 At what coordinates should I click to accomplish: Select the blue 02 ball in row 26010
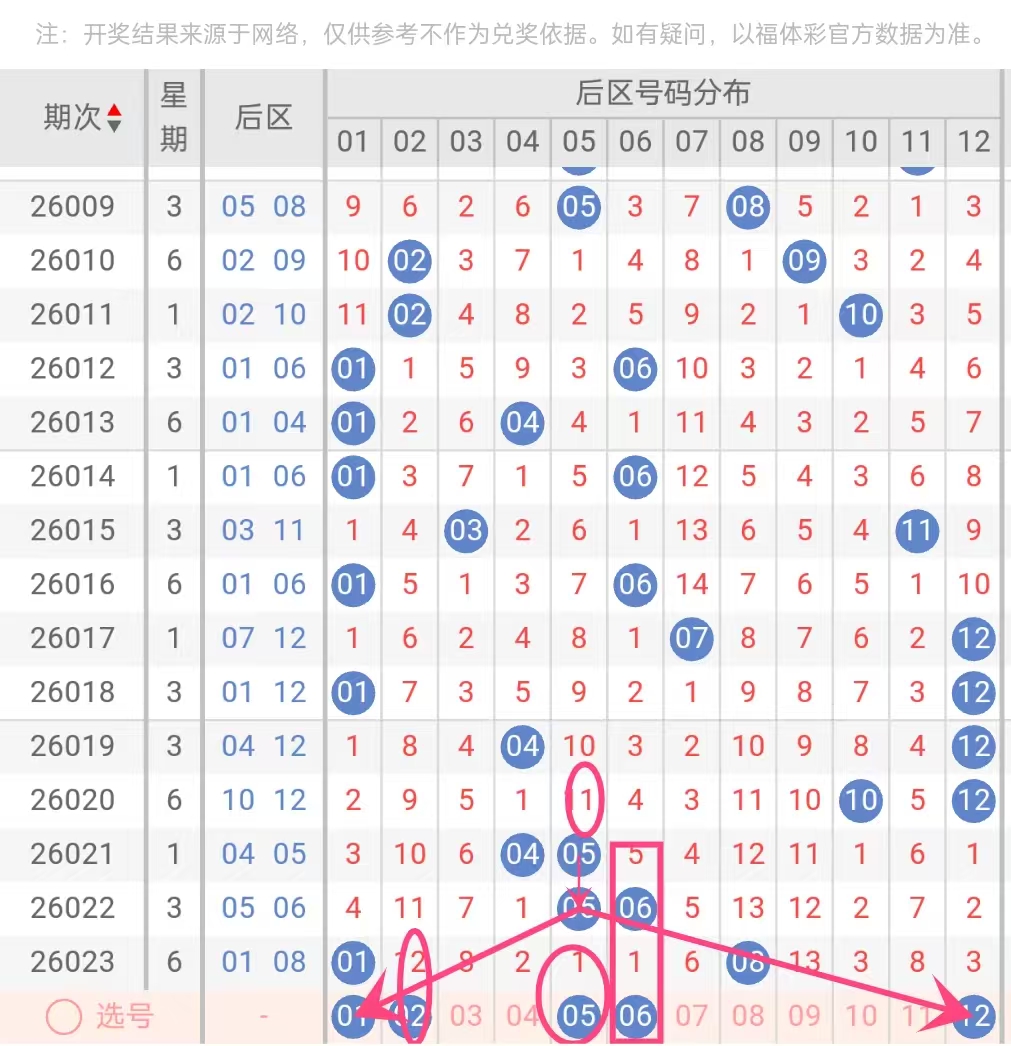(409, 261)
